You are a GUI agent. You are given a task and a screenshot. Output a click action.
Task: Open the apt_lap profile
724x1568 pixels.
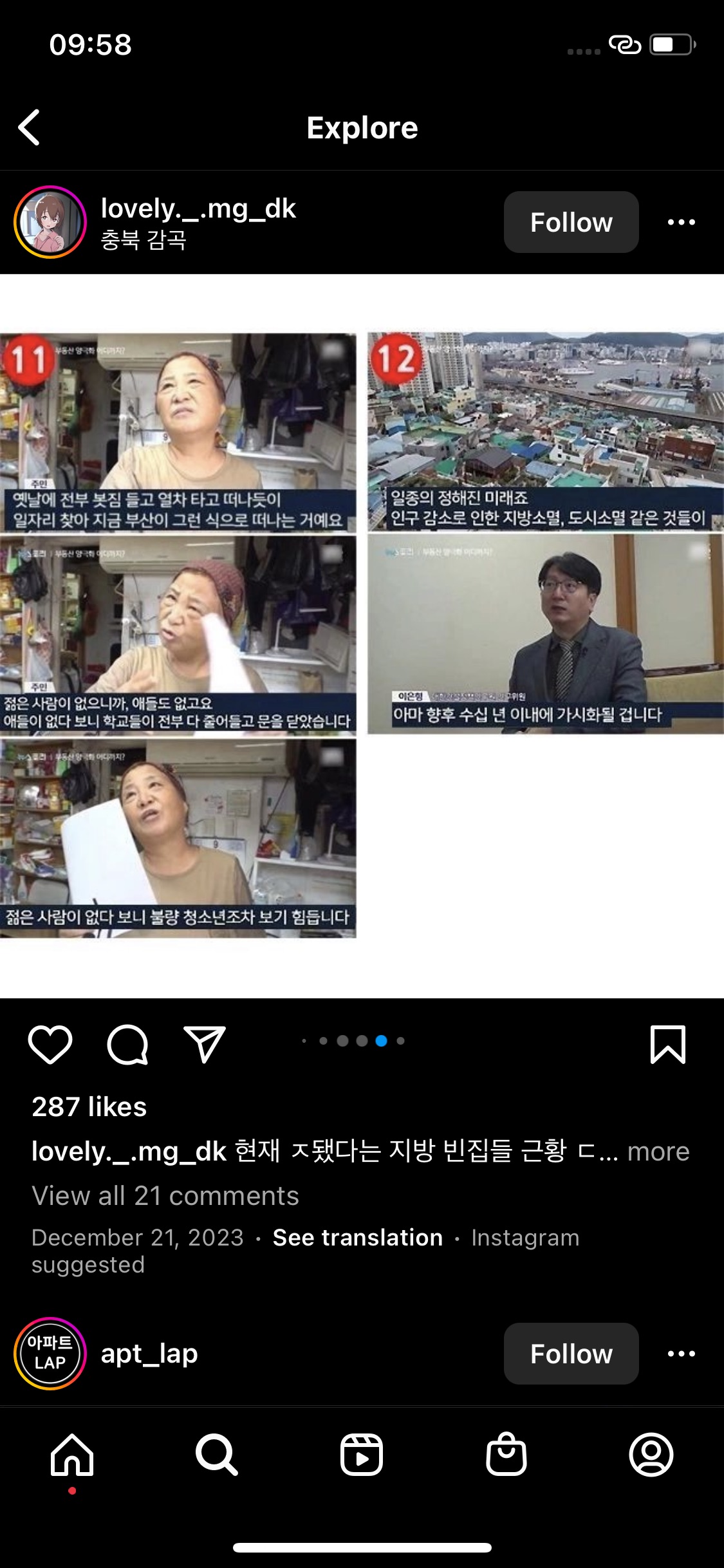(x=149, y=1354)
